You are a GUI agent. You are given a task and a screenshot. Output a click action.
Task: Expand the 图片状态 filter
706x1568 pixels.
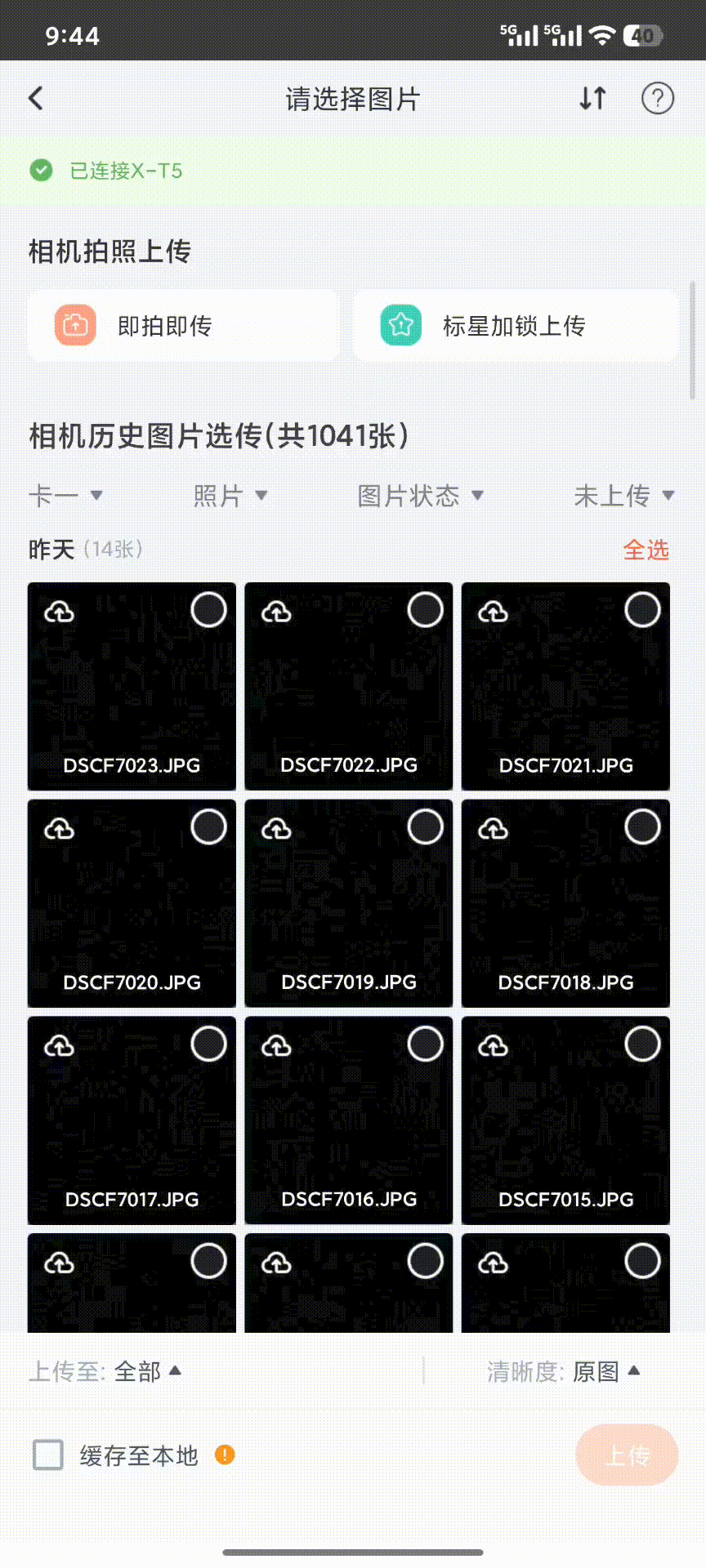(x=421, y=496)
